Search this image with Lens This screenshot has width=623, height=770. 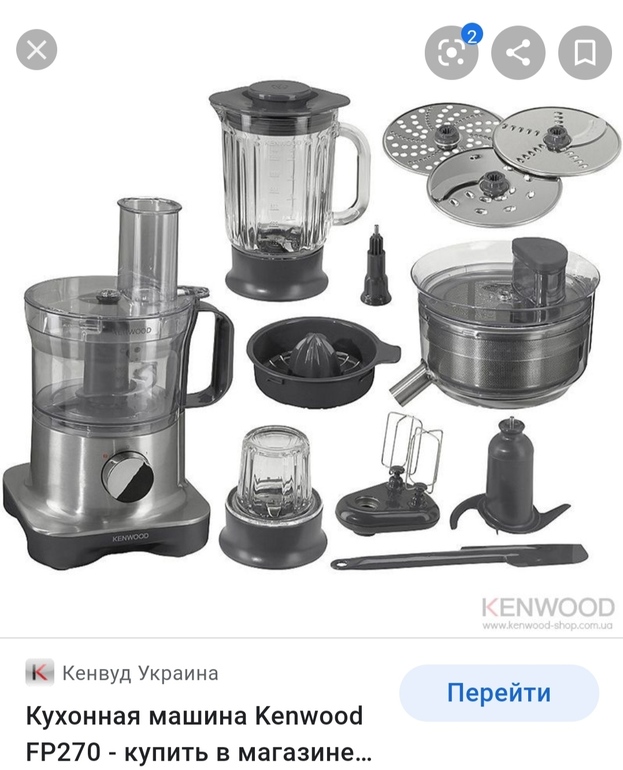coord(452,52)
